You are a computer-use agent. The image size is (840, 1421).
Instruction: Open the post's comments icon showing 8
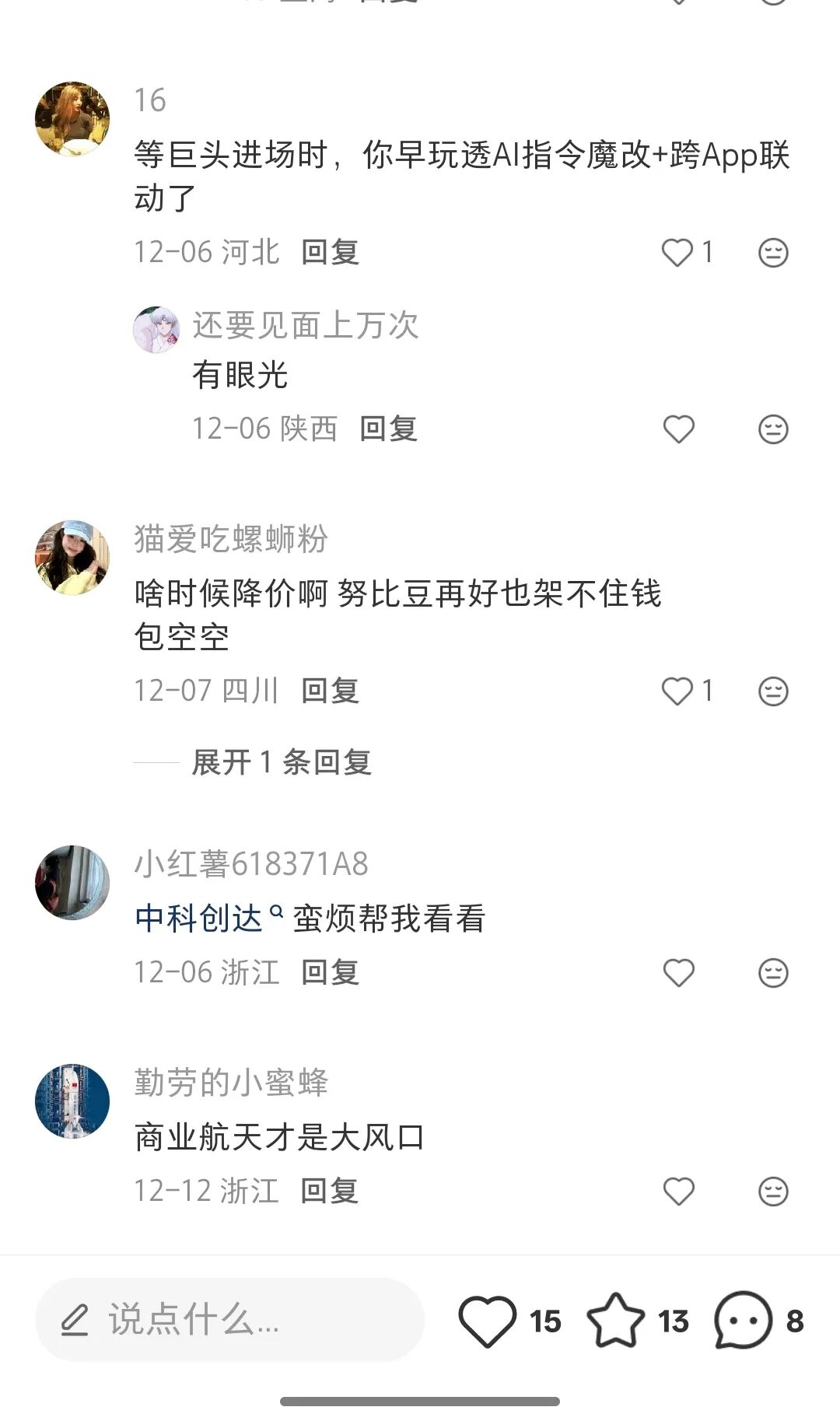[x=743, y=1321]
